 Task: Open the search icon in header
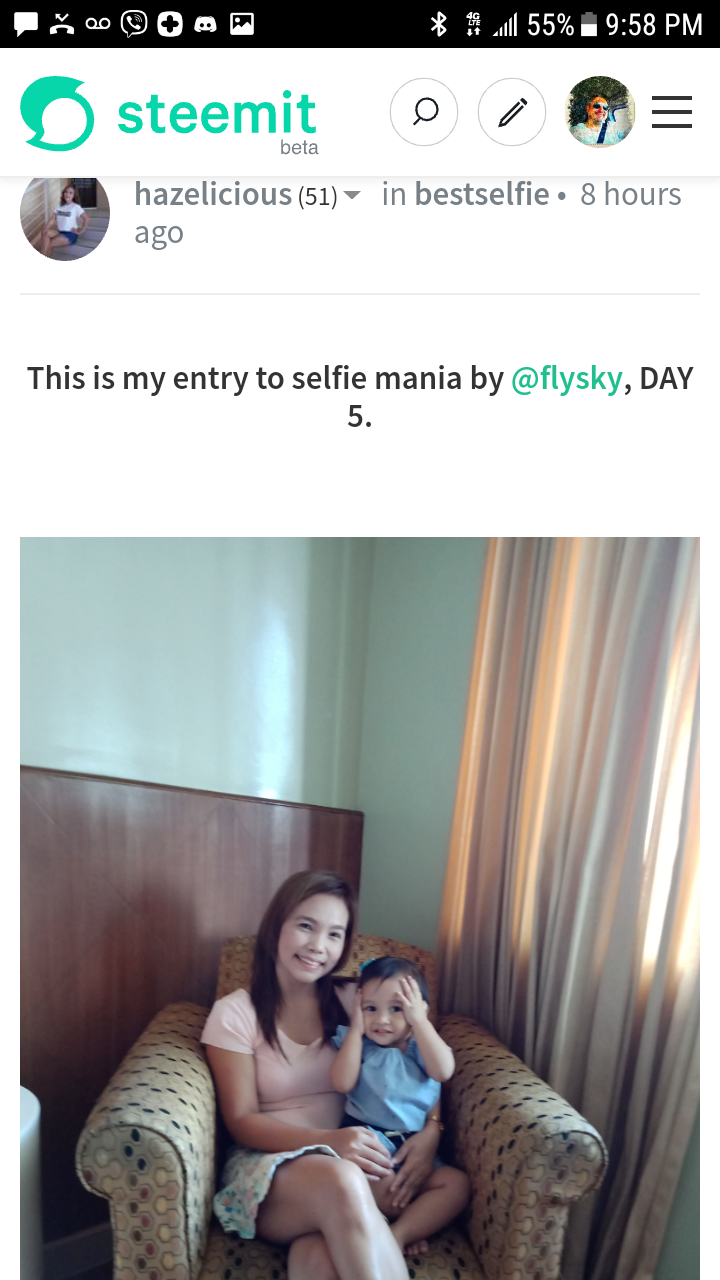424,112
